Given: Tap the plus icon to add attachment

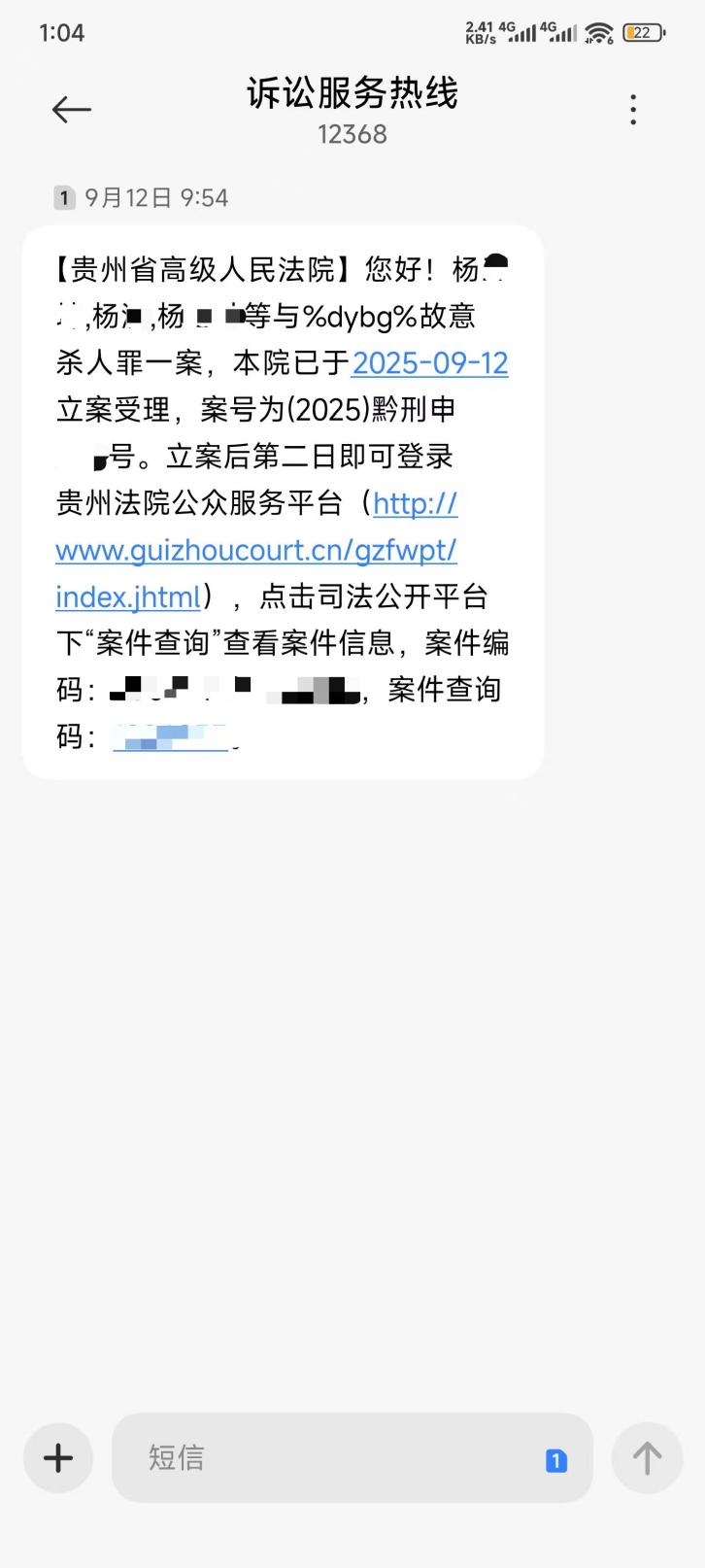Looking at the screenshot, I should pyautogui.click(x=57, y=1457).
